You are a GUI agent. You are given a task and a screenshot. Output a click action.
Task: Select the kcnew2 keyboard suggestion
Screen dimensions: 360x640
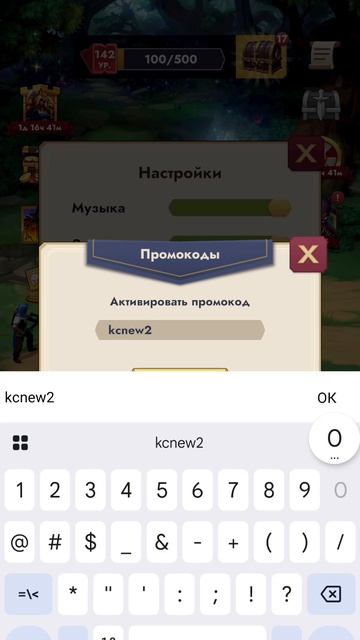[x=179, y=443]
